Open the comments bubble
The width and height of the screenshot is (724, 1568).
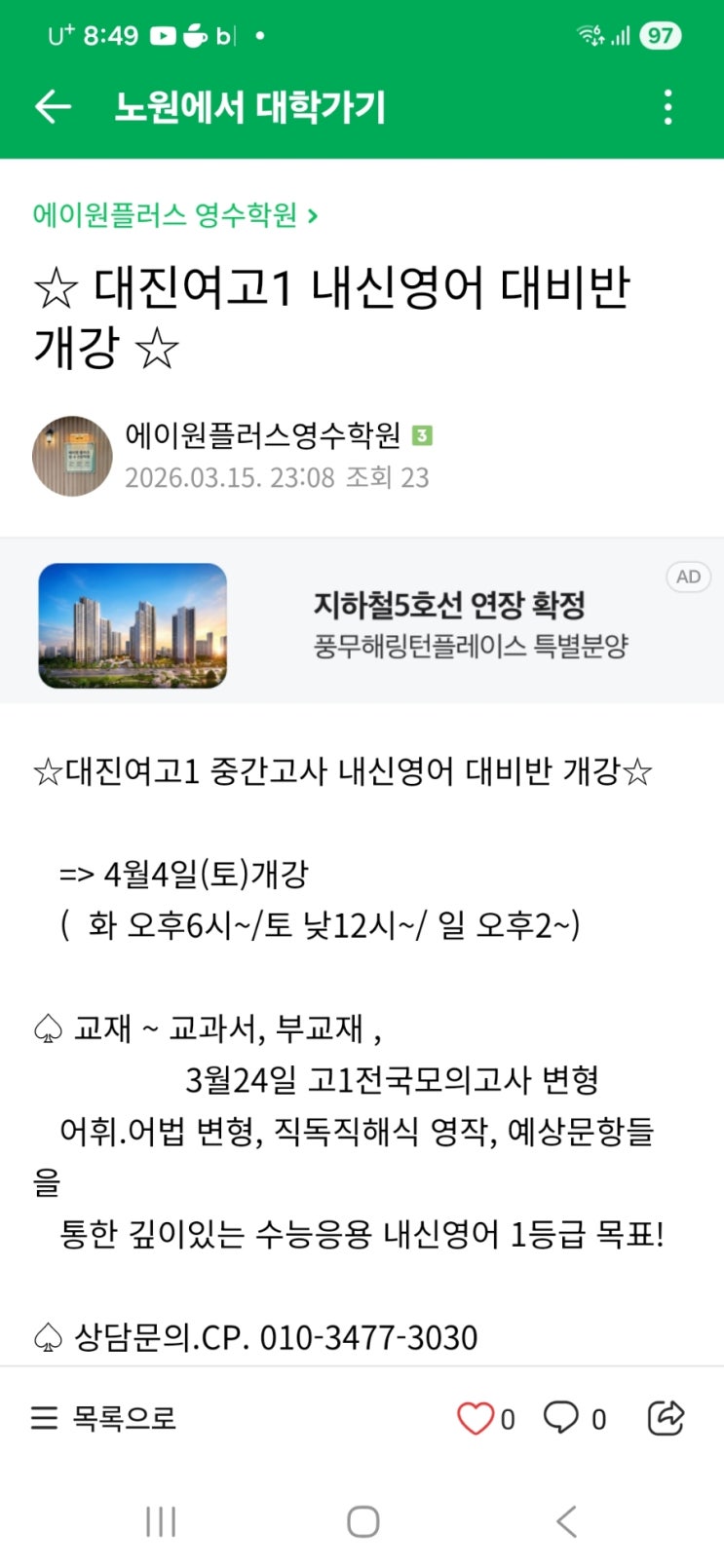click(x=561, y=1417)
